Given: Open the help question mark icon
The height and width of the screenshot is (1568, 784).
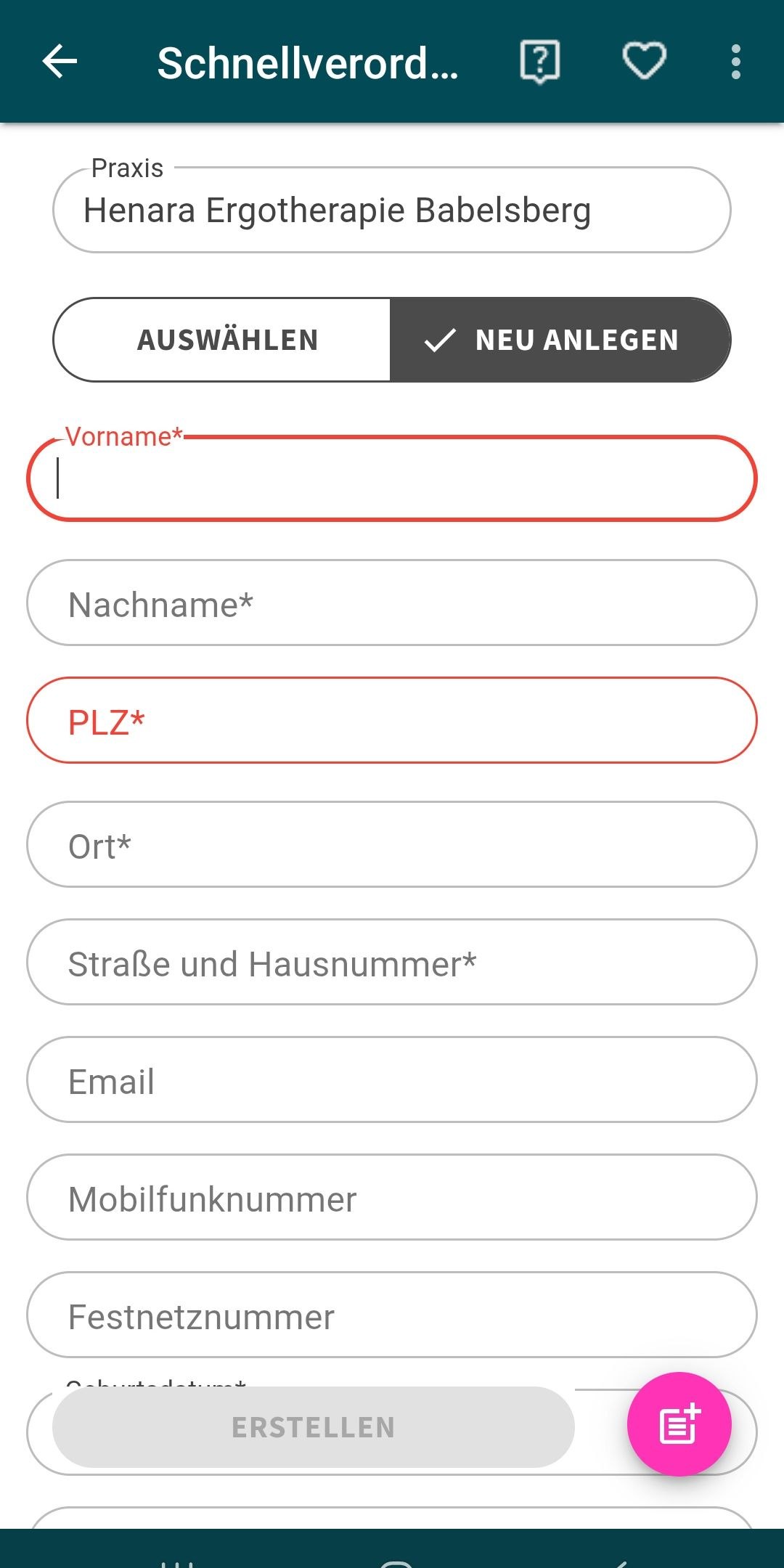Looking at the screenshot, I should point(539,62).
